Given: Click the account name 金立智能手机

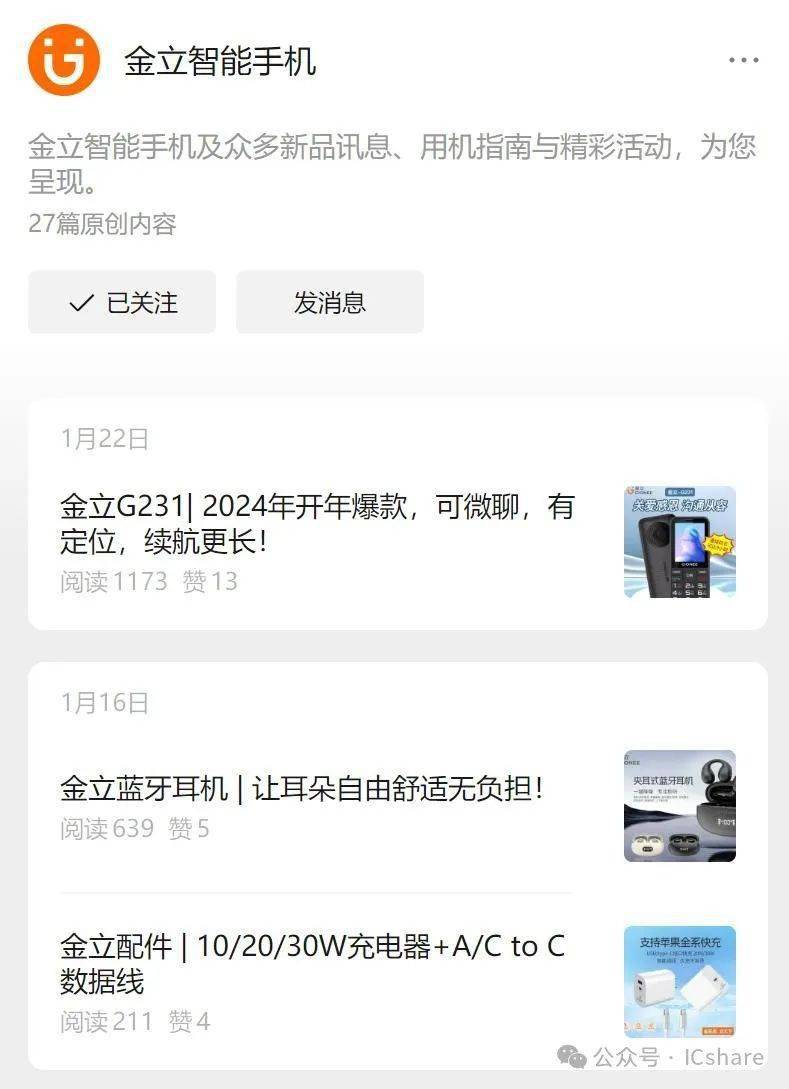Looking at the screenshot, I should click(221, 60).
